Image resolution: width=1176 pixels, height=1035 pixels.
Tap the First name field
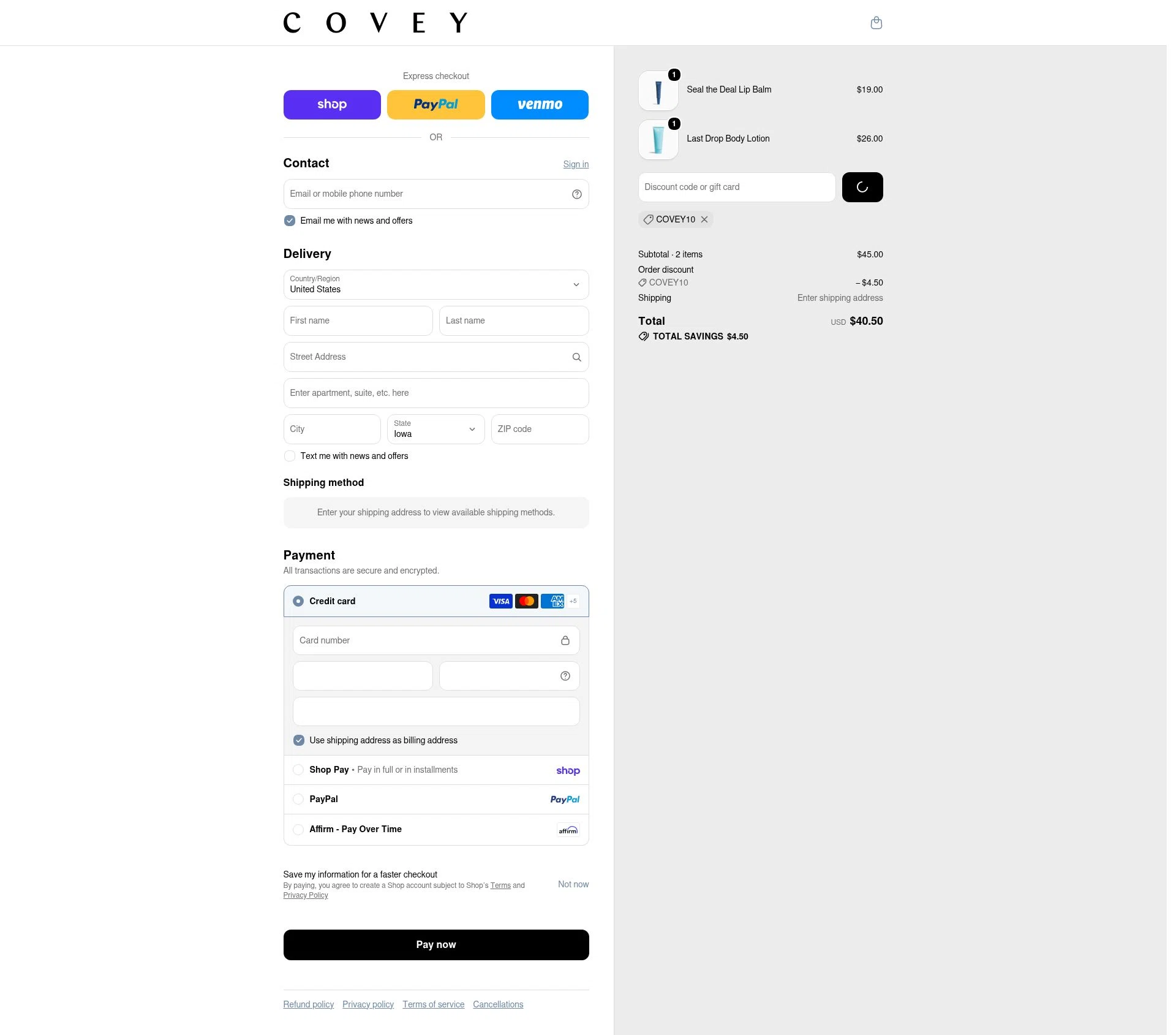358,321
